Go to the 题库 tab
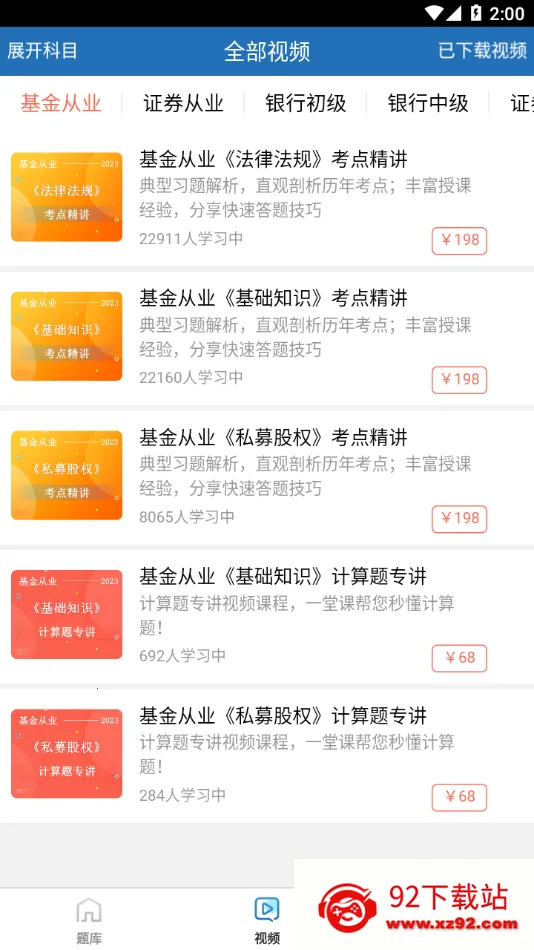The width and height of the screenshot is (534, 950). click(x=89, y=920)
